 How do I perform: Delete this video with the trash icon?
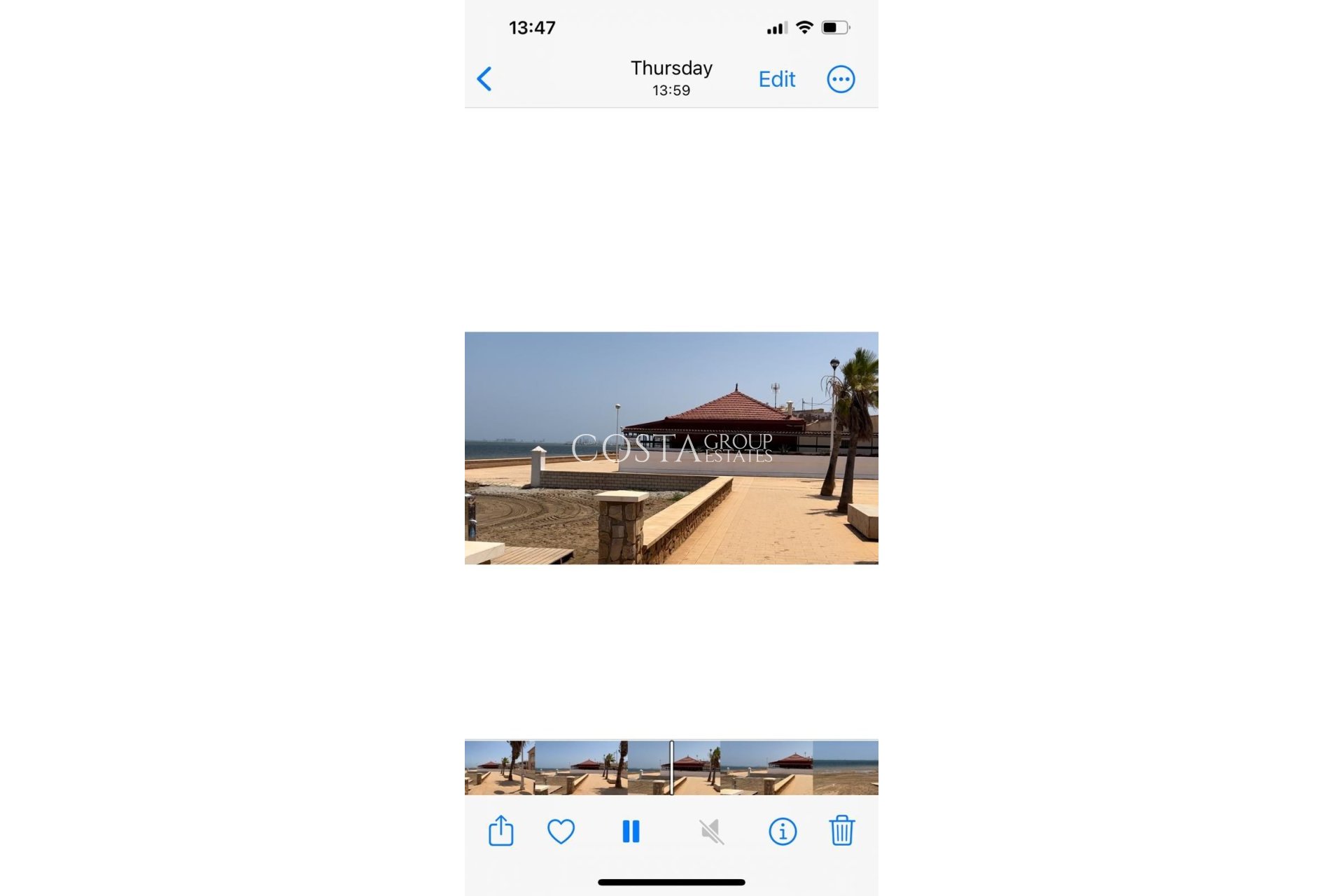[841, 831]
